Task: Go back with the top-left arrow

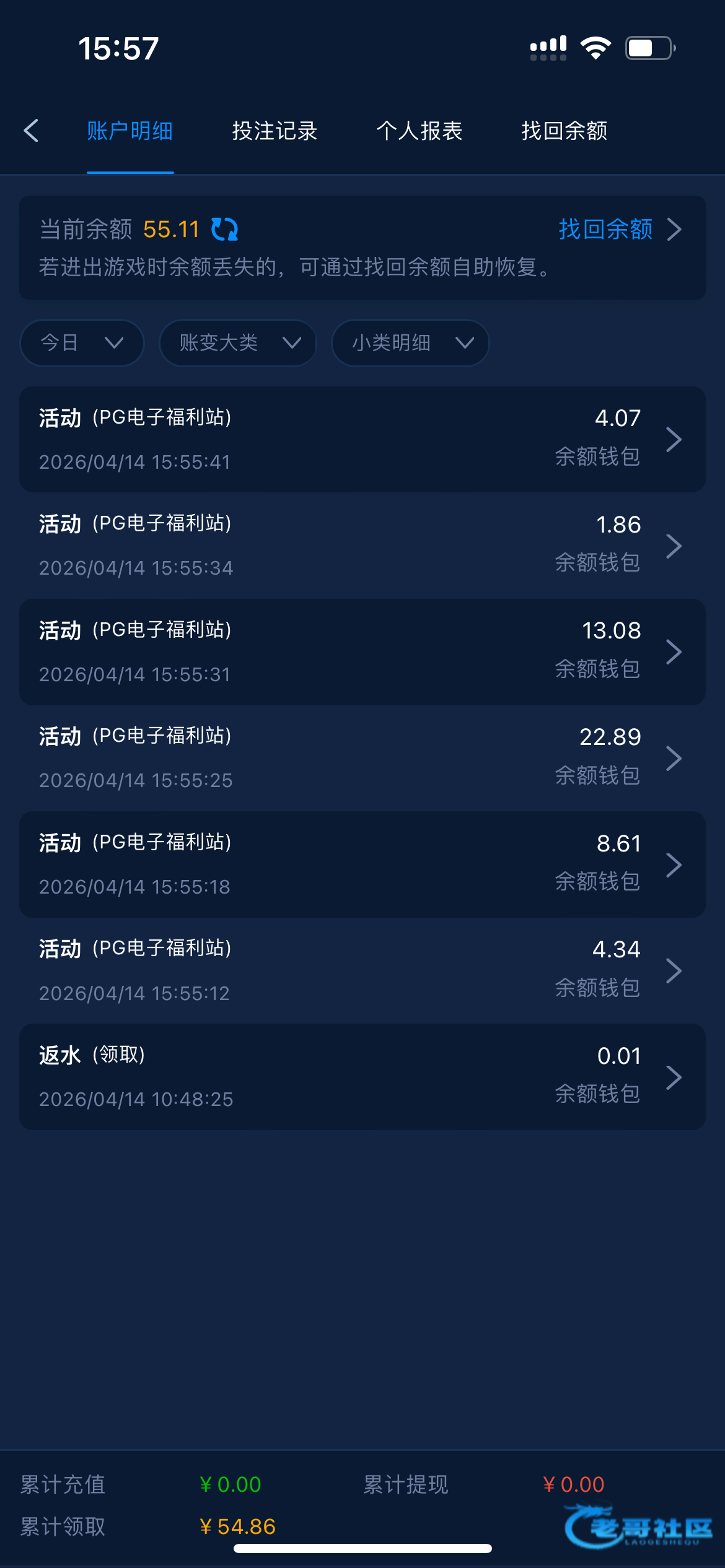Action: (31, 131)
